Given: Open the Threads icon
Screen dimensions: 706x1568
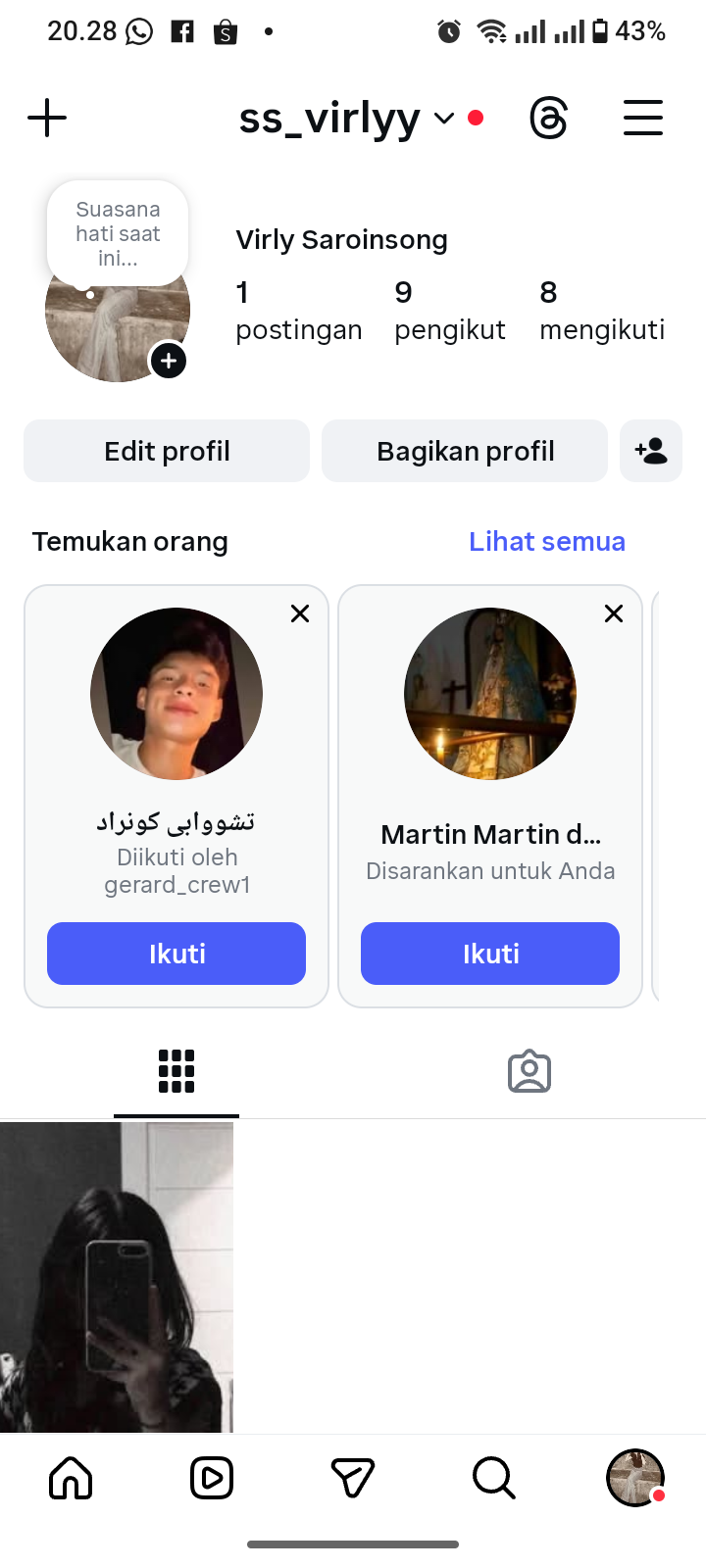Looking at the screenshot, I should click(548, 119).
